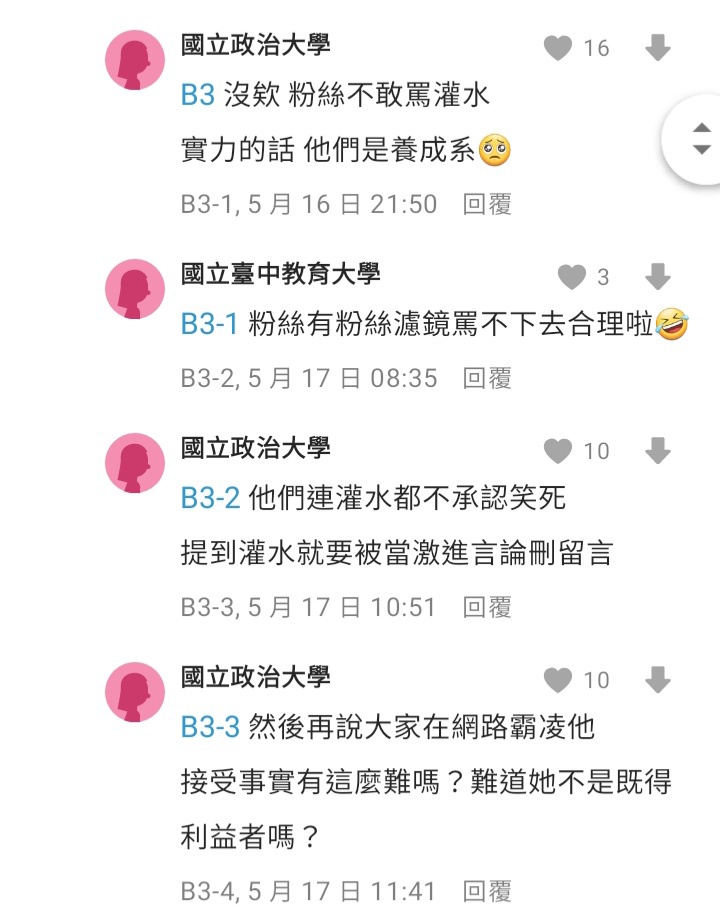Reply to comment B3-1 posted at 21:50
This screenshot has width=720, height=917.
(x=487, y=204)
